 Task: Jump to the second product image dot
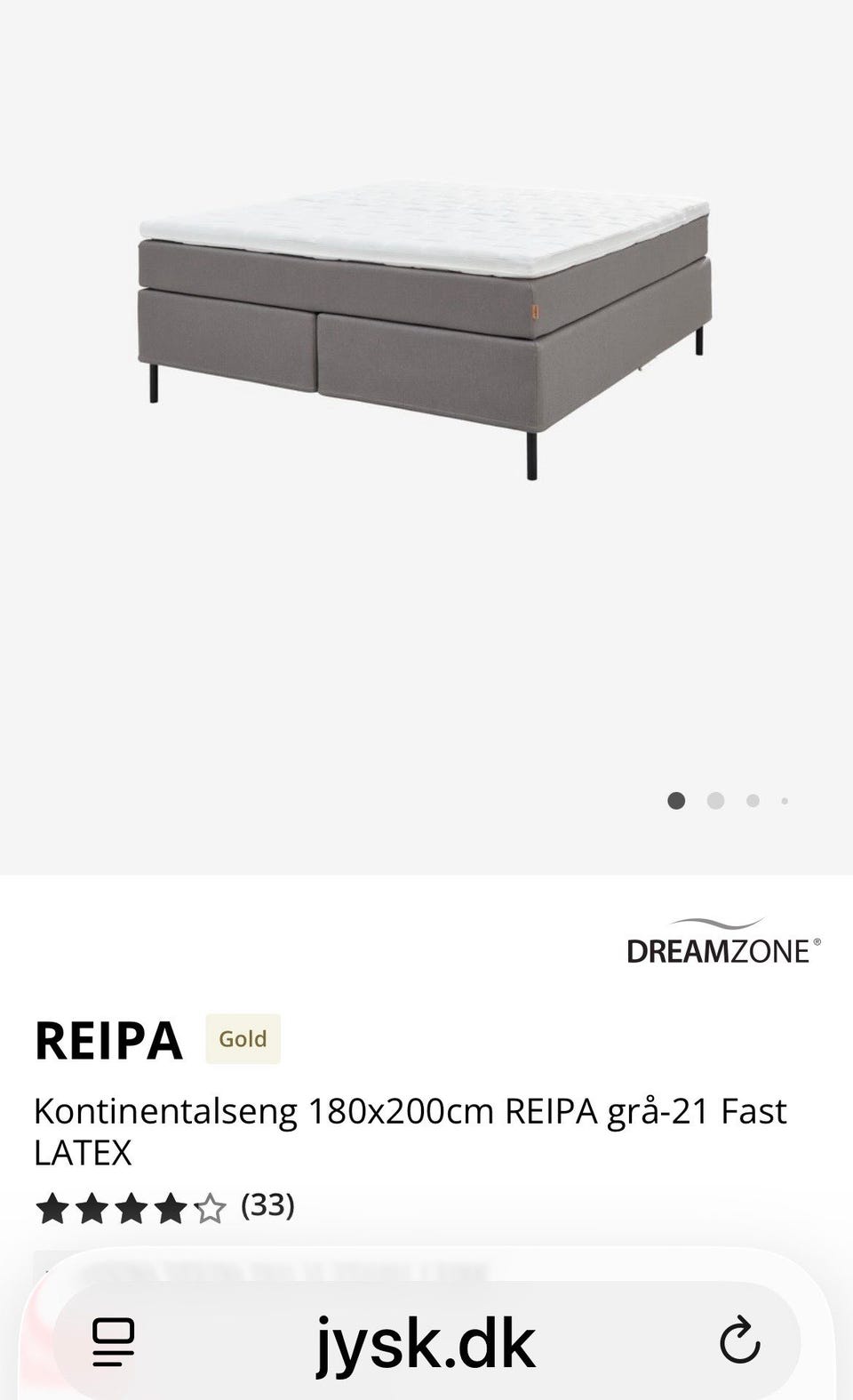click(715, 801)
